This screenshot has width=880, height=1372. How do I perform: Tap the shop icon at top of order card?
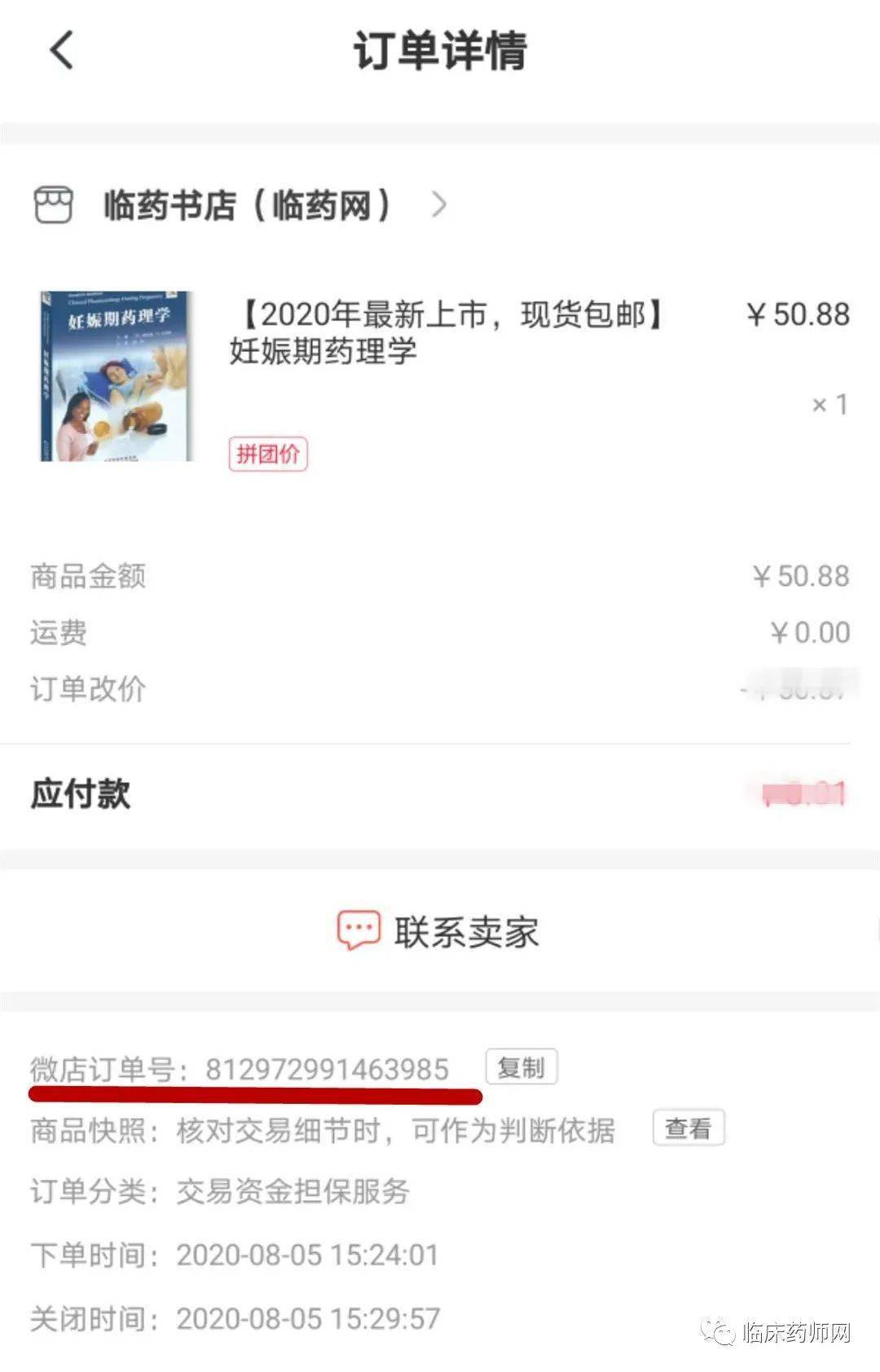click(x=54, y=204)
